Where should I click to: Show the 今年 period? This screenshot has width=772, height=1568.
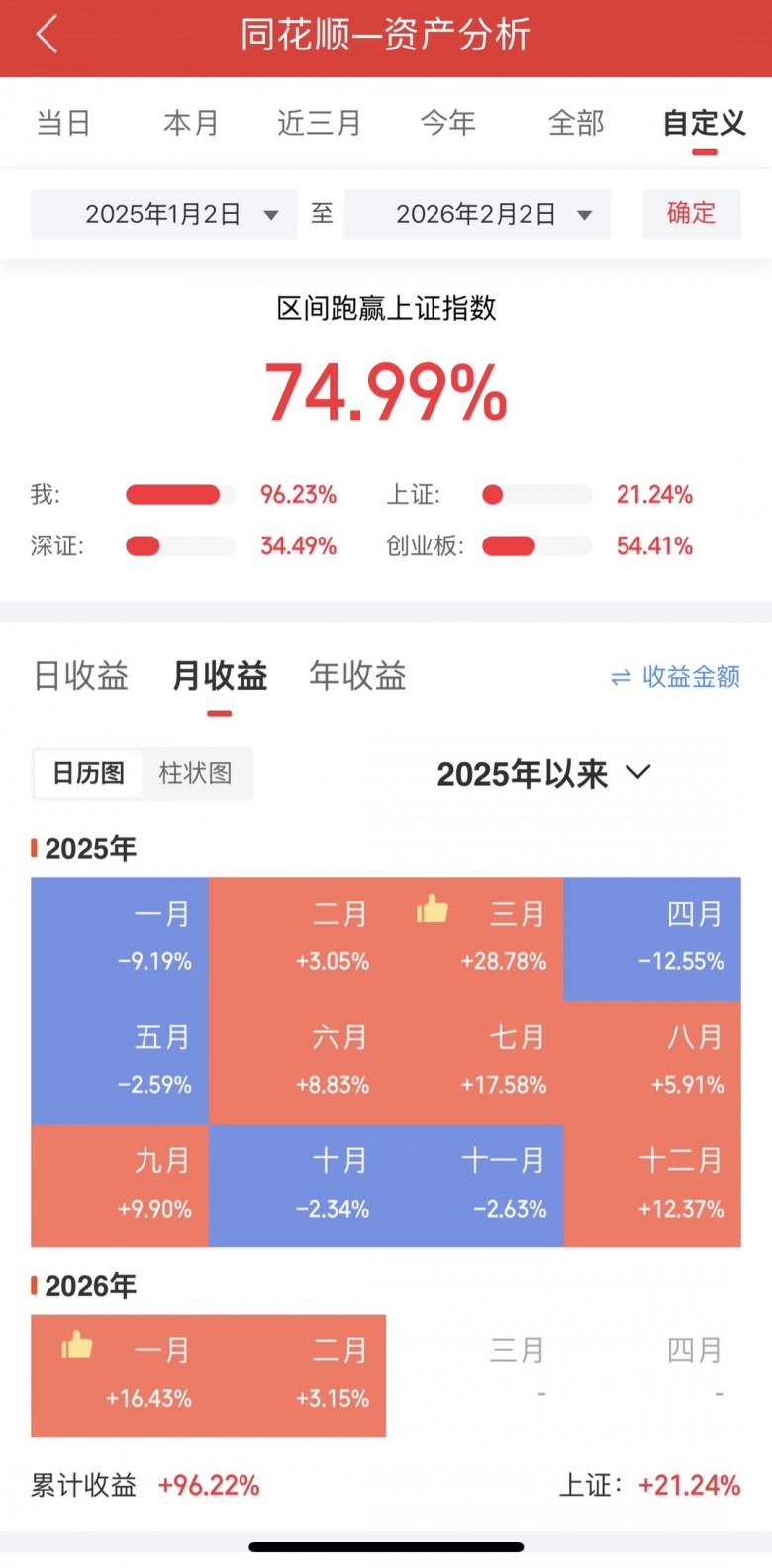447,124
